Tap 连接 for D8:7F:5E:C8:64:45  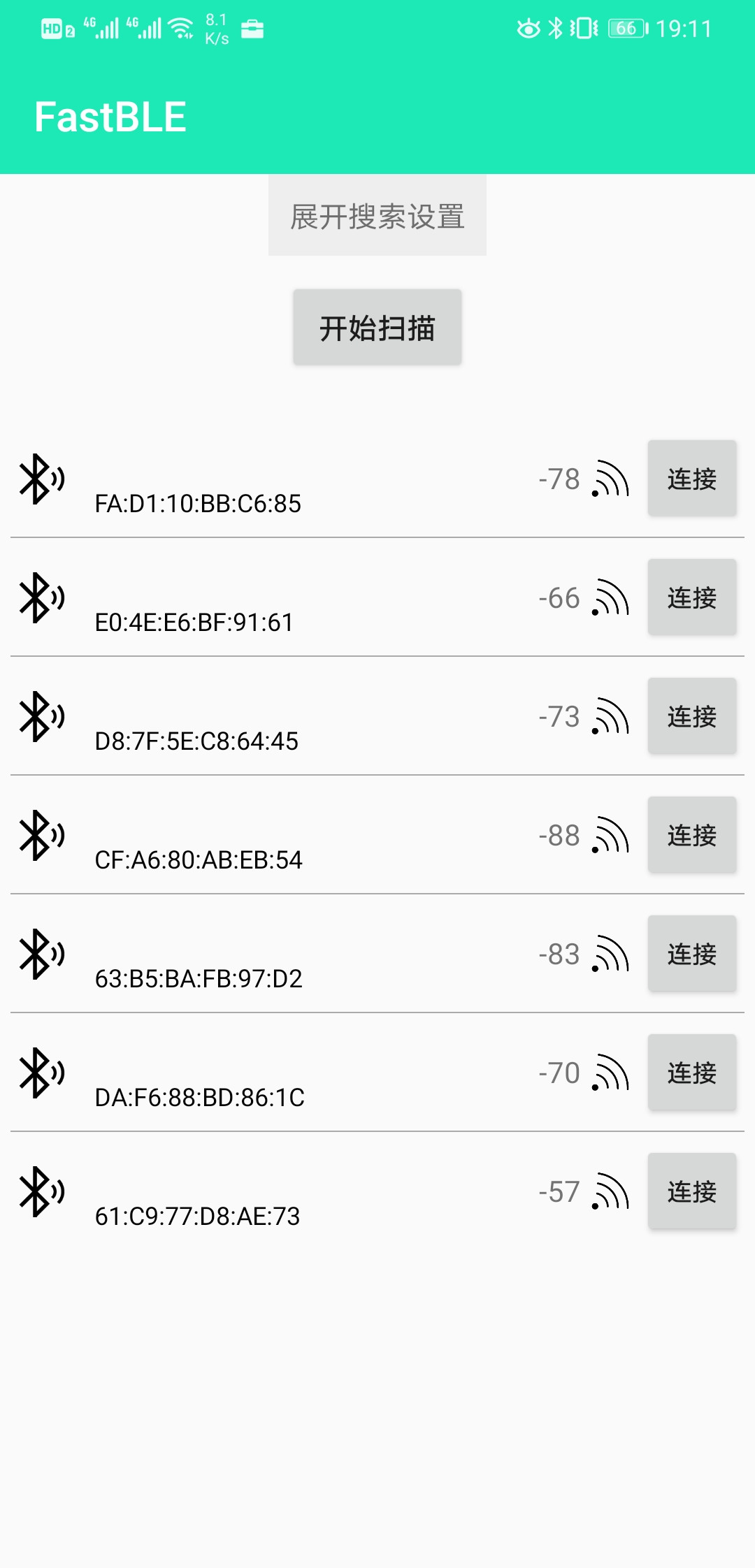point(691,716)
